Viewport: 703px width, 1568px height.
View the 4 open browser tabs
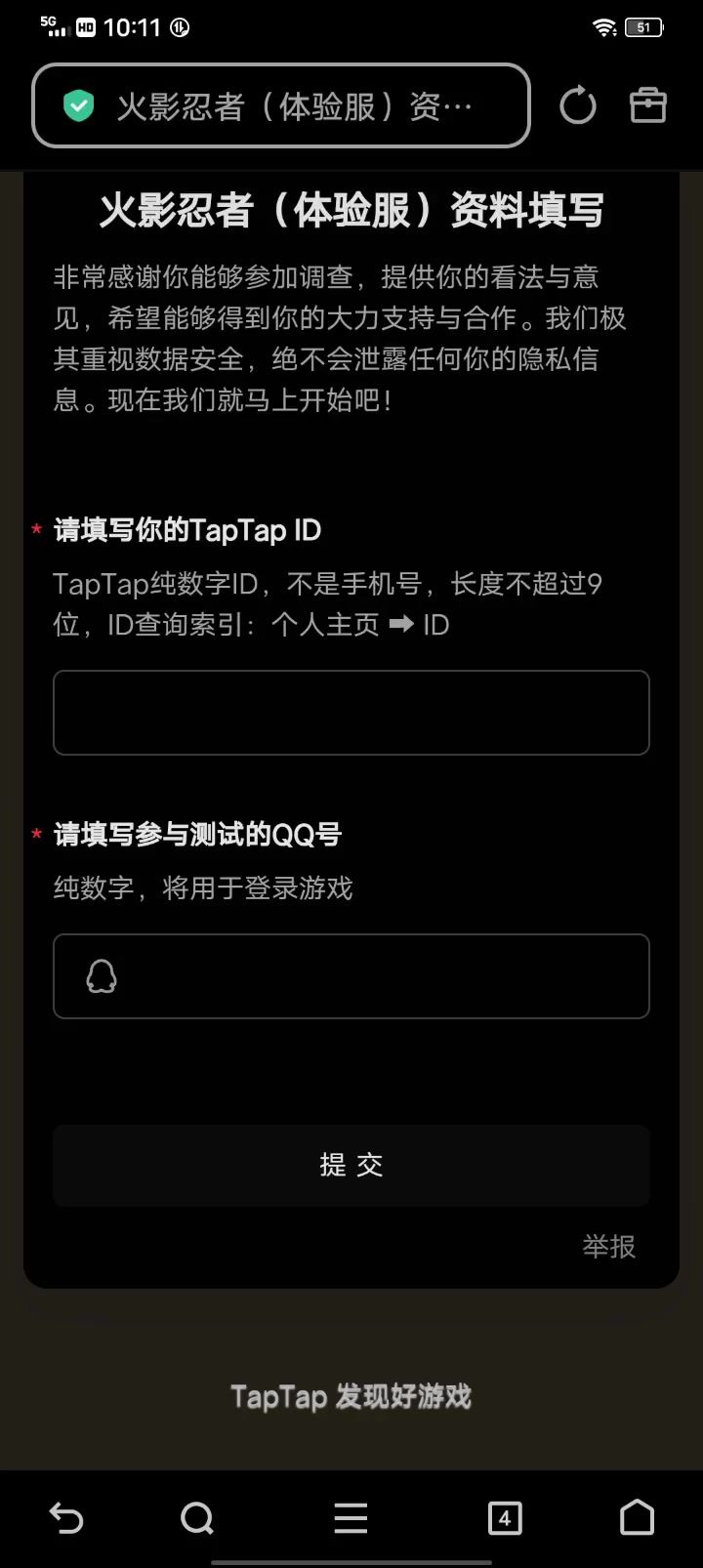504,1518
